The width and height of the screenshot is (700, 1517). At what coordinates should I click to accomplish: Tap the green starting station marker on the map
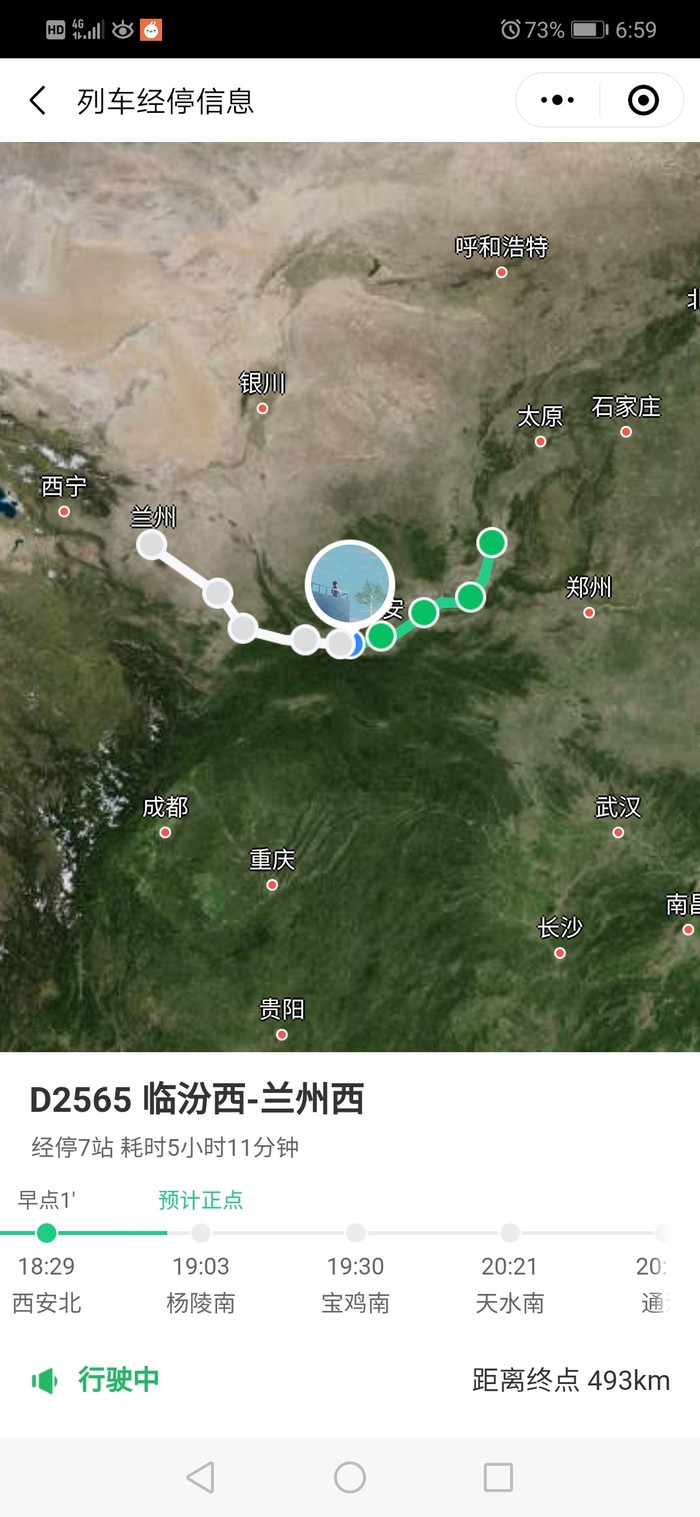pyautogui.click(x=491, y=542)
